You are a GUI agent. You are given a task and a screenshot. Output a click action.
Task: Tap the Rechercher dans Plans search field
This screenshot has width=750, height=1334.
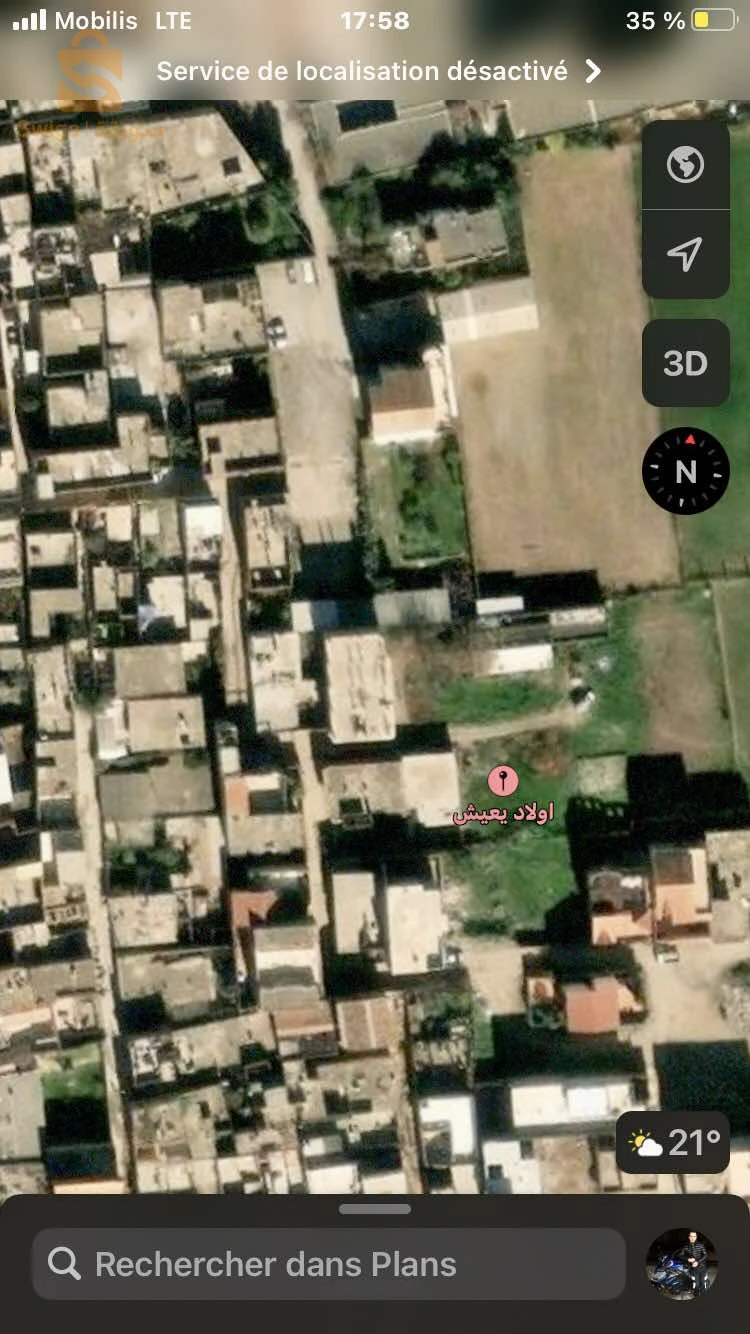[328, 1264]
